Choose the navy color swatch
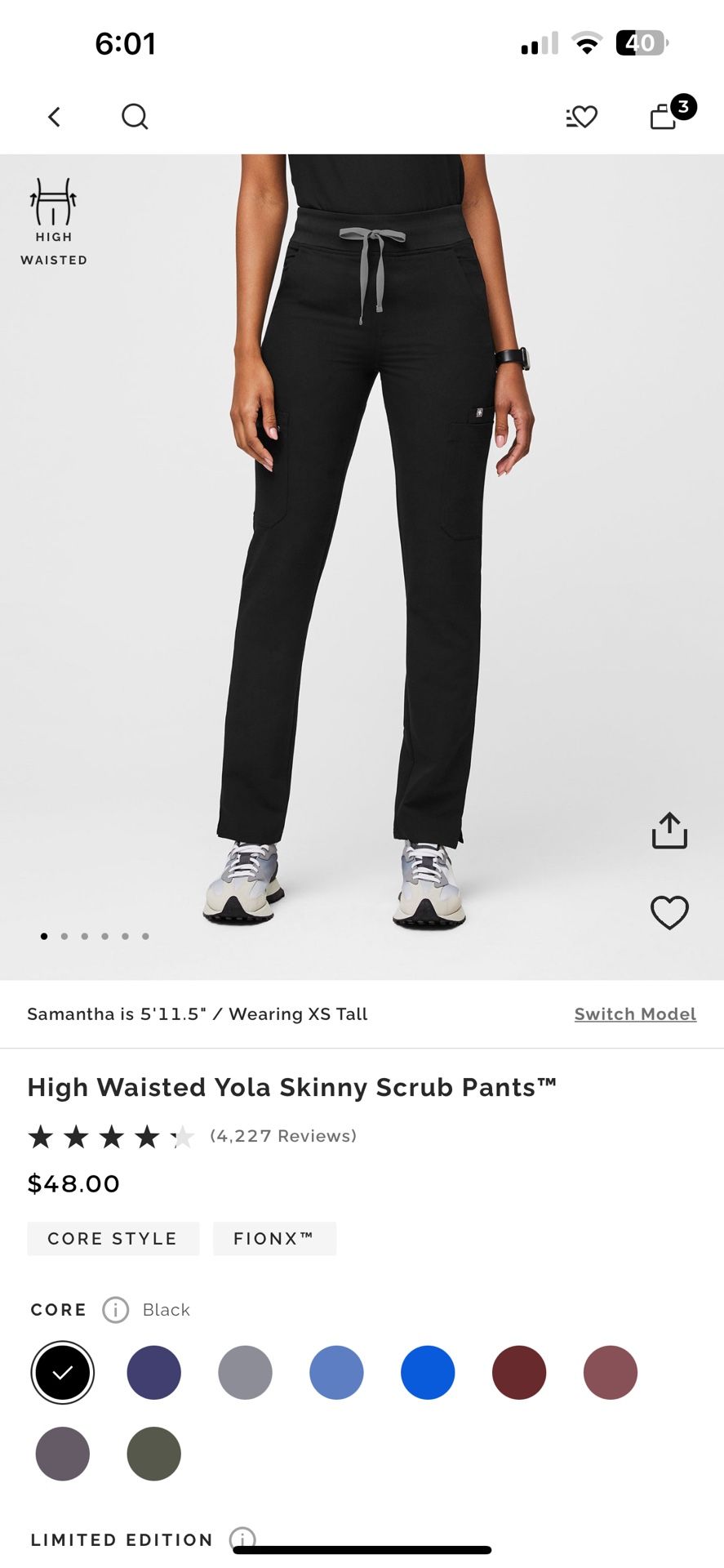The width and height of the screenshot is (724, 1568). pos(154,1372)
